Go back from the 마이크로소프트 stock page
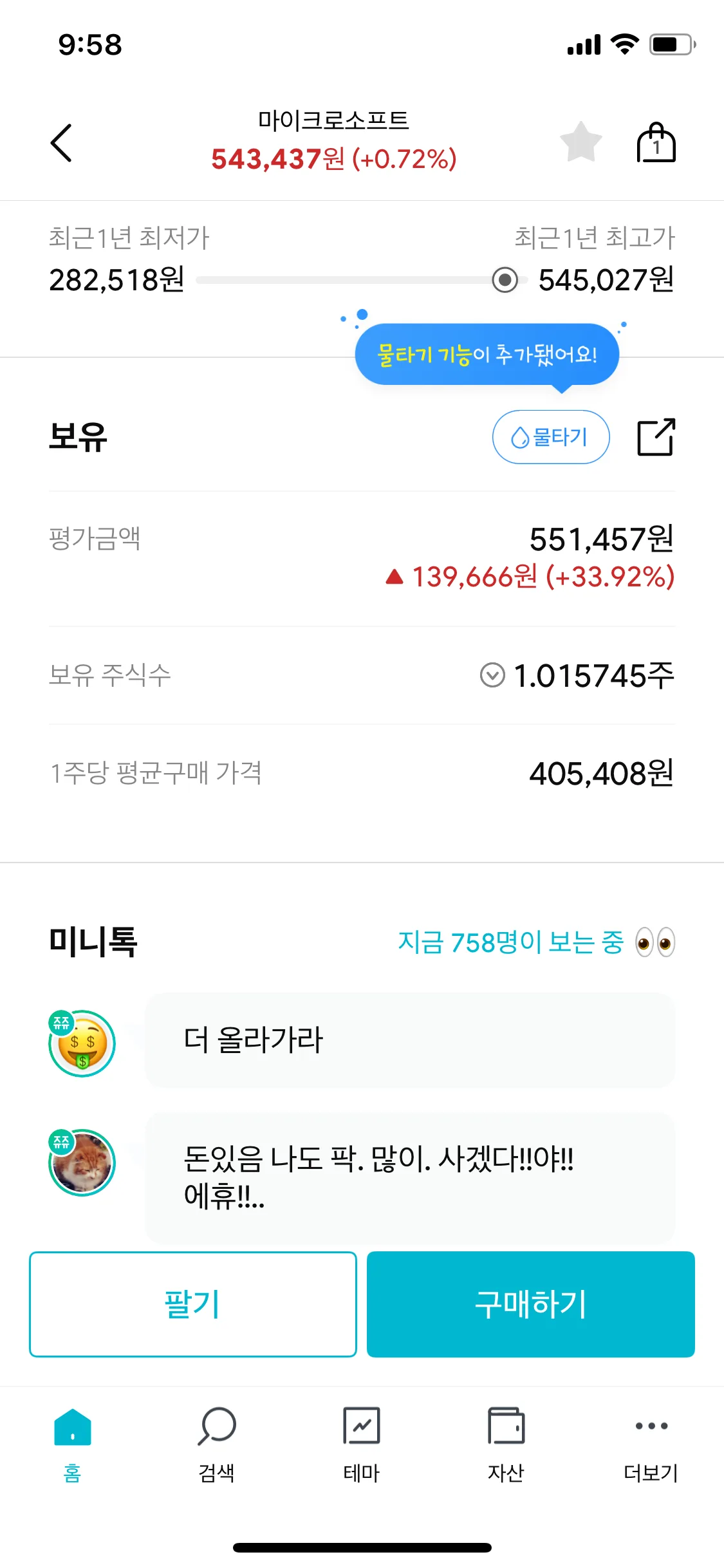The height and width of the screenshot is (1568, 724). click(x=62, y=142)
